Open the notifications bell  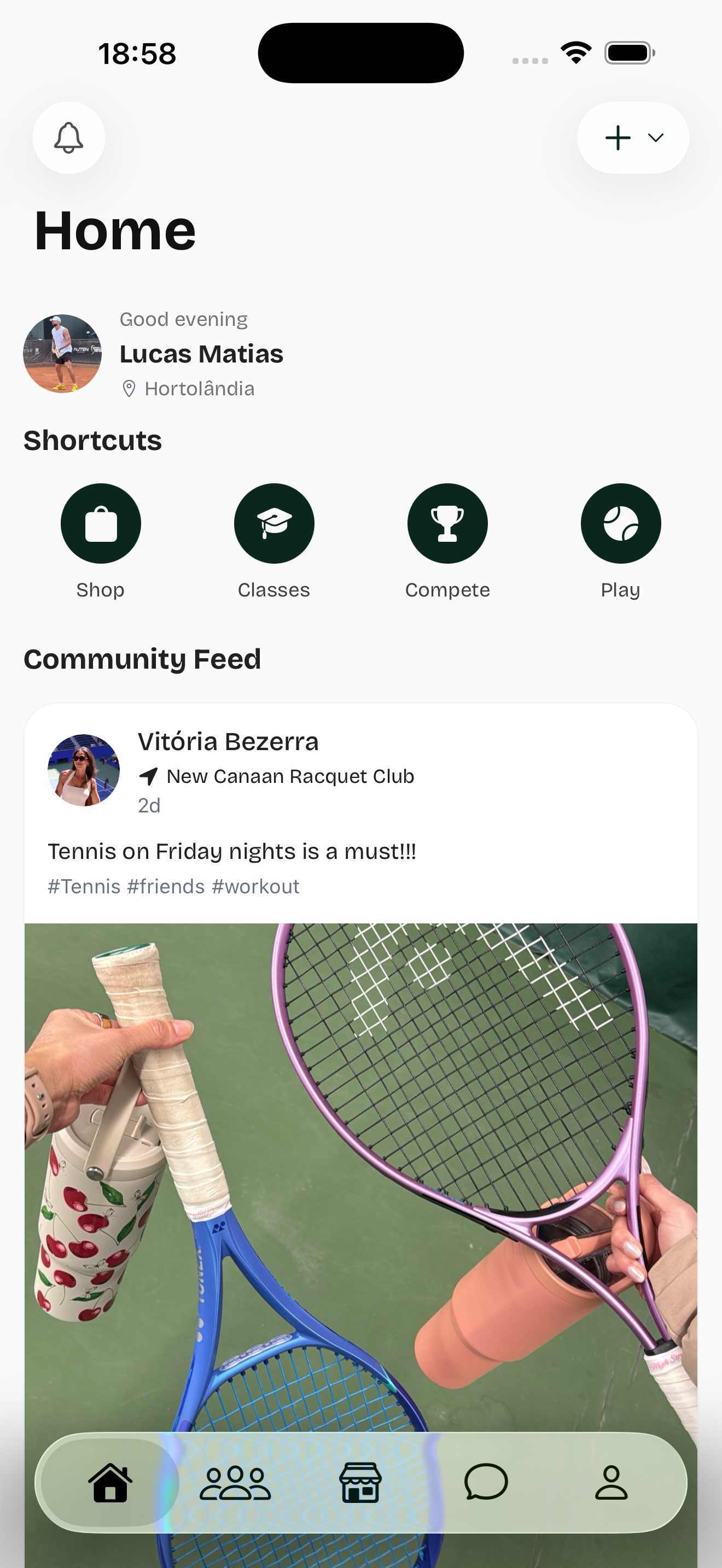pos(69,138)
